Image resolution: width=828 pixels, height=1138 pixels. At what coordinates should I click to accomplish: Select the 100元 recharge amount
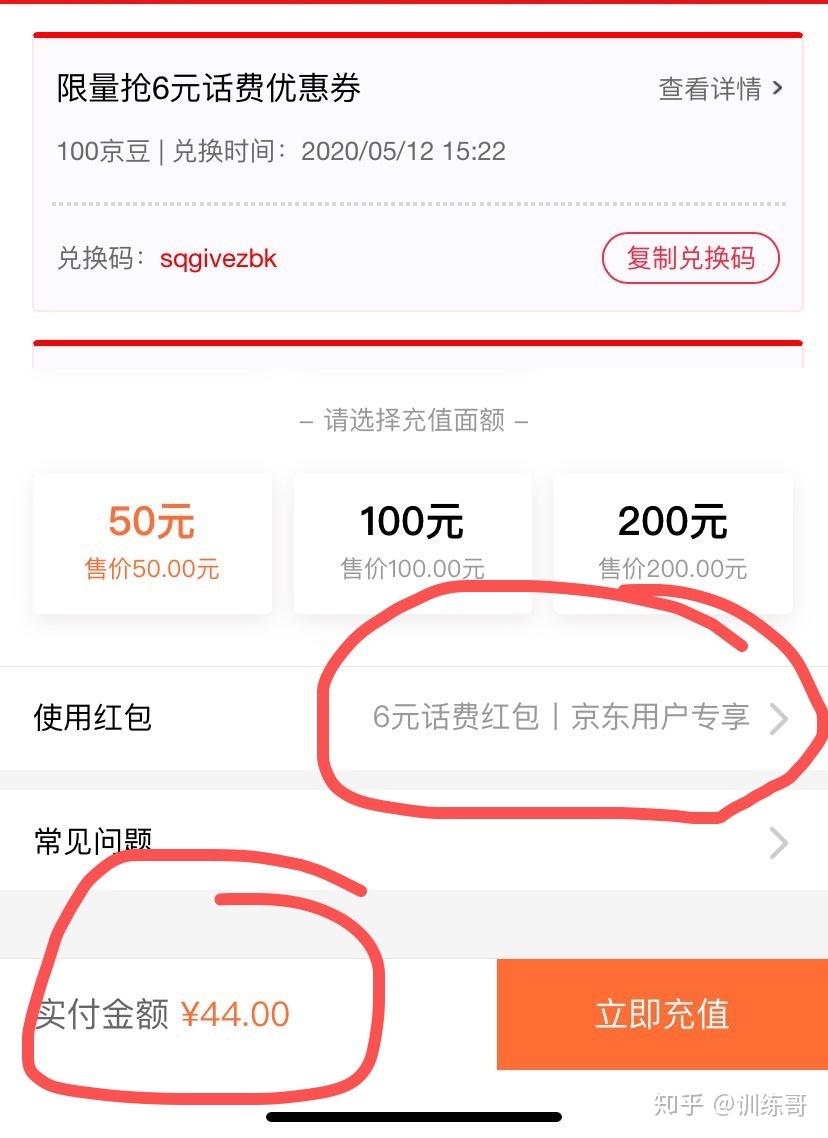pos(412,543)
